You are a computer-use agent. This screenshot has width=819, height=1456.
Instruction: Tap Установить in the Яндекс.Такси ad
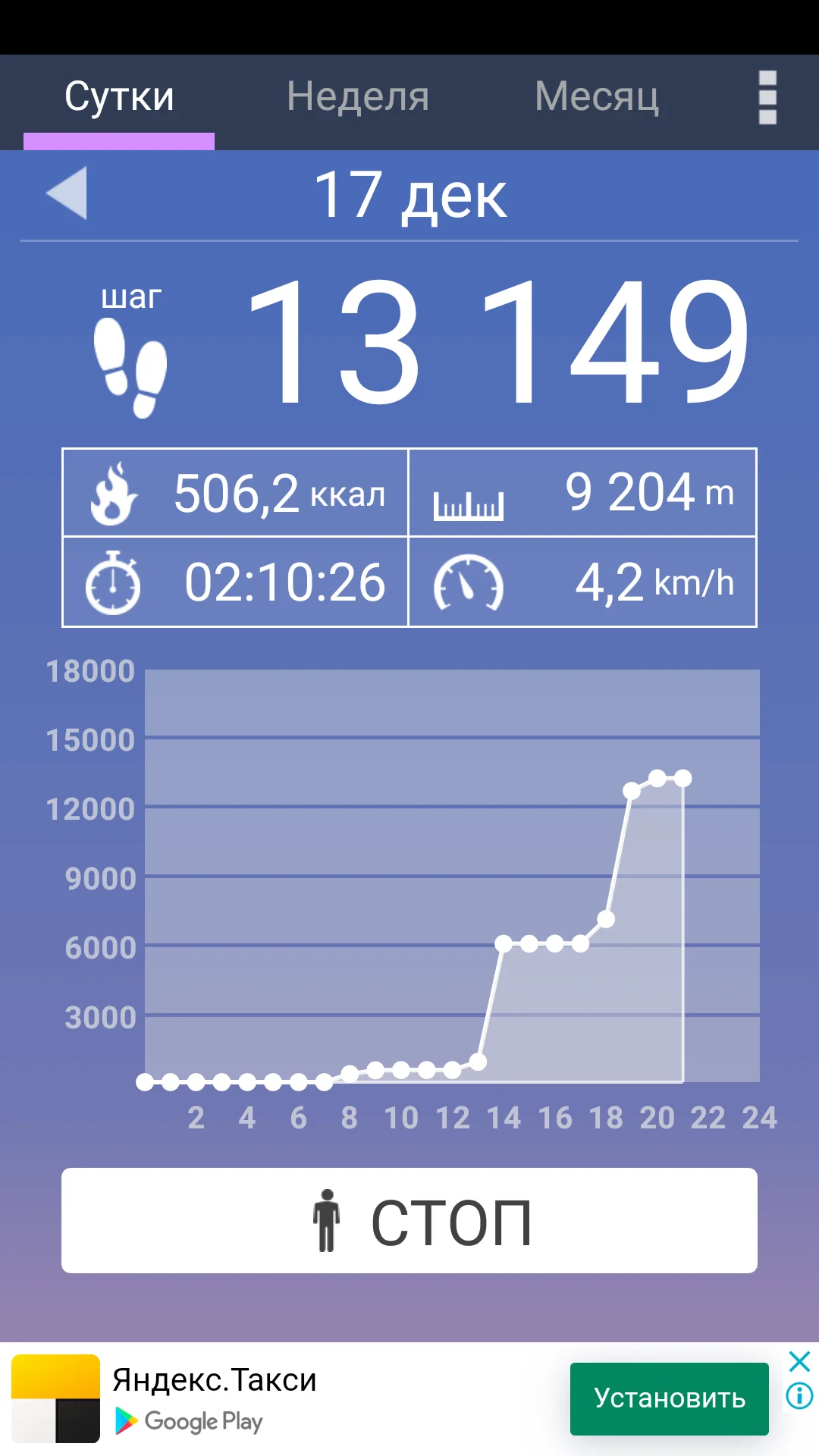click(x=669, y=1398)
